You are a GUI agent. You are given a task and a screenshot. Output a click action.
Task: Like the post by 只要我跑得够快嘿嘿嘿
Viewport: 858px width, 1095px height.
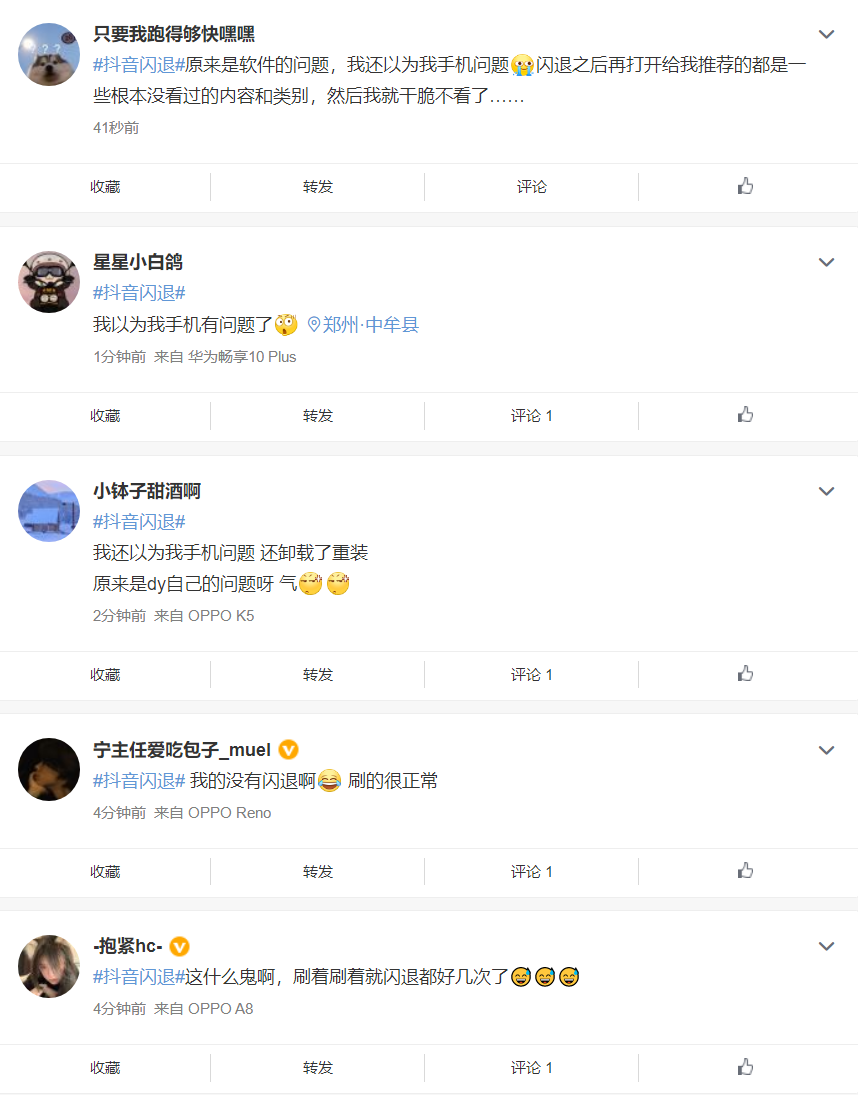[x=745, y=186]
